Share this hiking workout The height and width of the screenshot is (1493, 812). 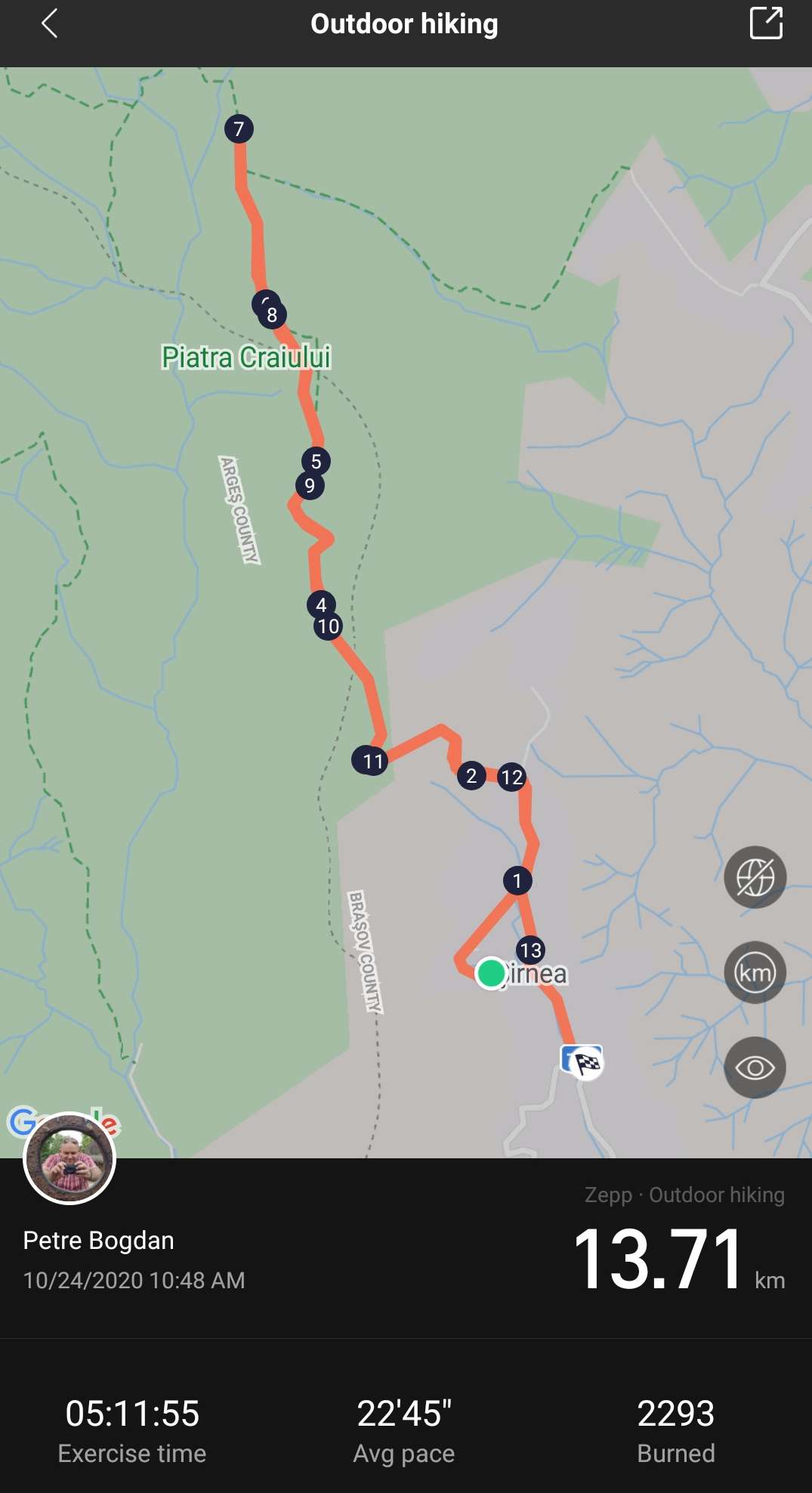click(765, 23)
